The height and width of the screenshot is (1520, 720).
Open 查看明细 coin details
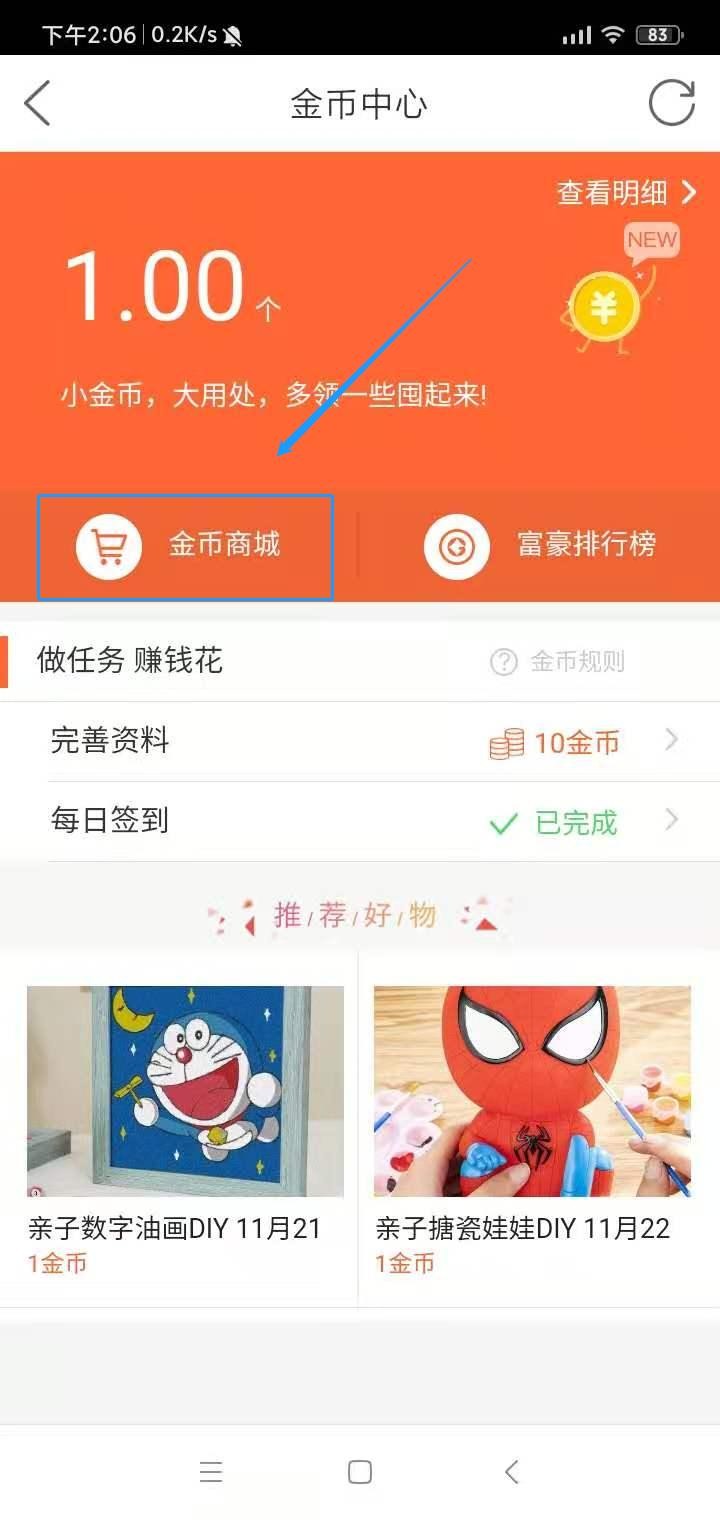pyautogui.click(x=626, y=192)
